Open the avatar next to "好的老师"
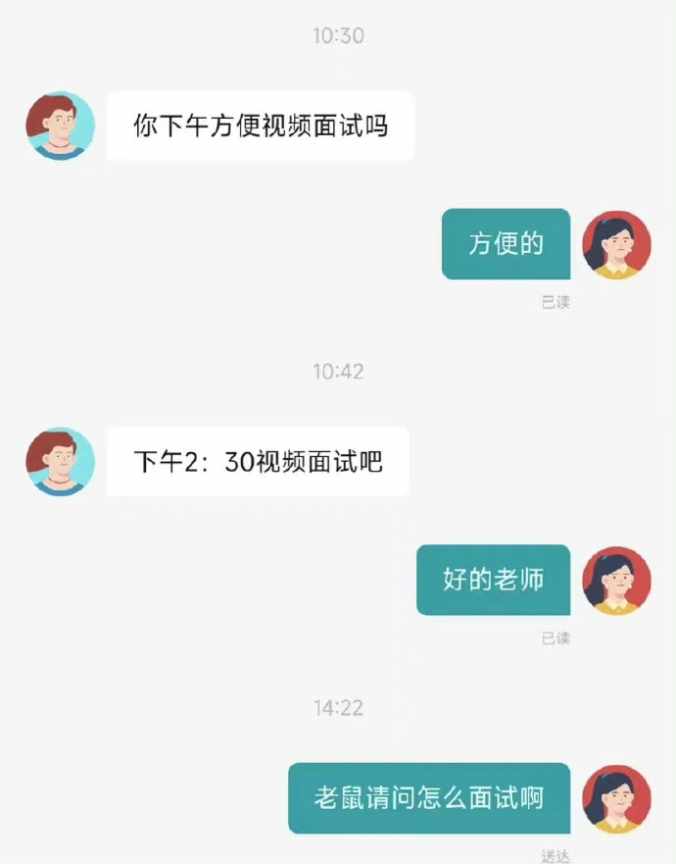 point(616,580)
